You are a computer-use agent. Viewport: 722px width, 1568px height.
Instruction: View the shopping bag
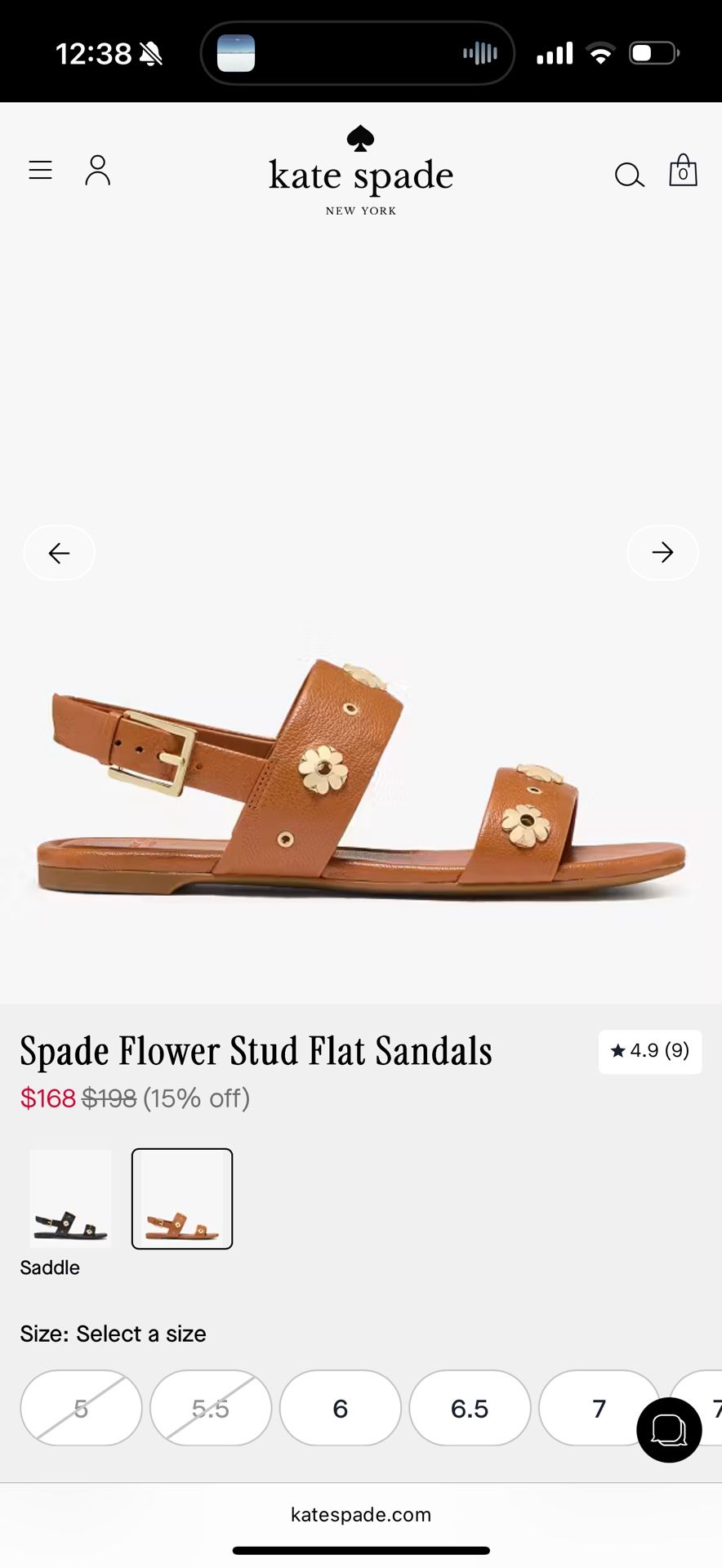pyautogui.click(x=683, y=171)
